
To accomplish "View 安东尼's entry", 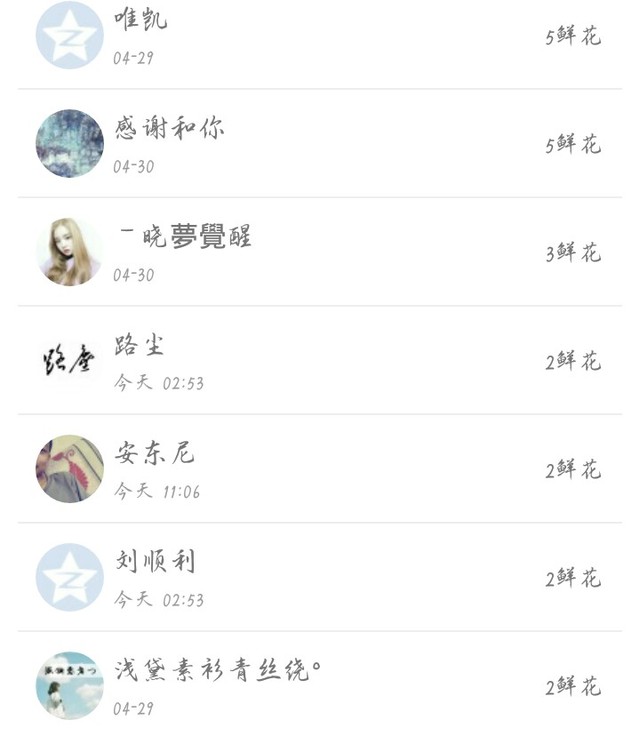I will coord(320,469).
